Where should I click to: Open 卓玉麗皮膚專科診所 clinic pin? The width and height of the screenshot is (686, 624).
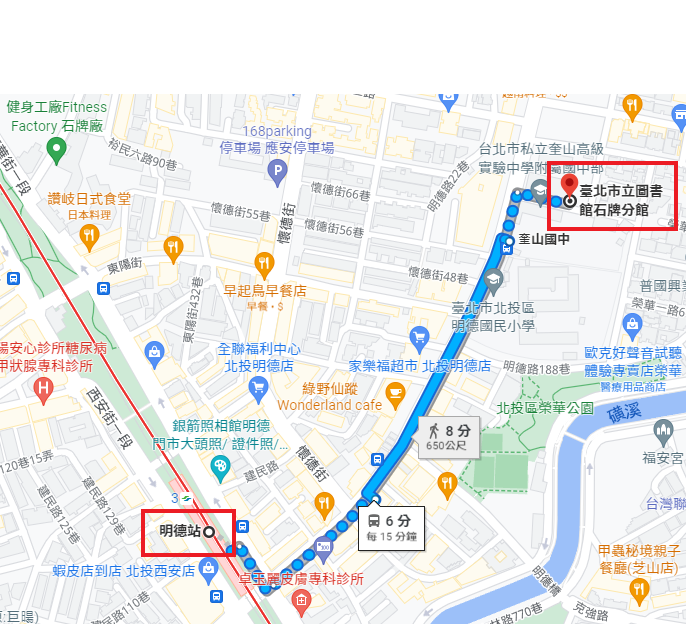pos(301,599)
